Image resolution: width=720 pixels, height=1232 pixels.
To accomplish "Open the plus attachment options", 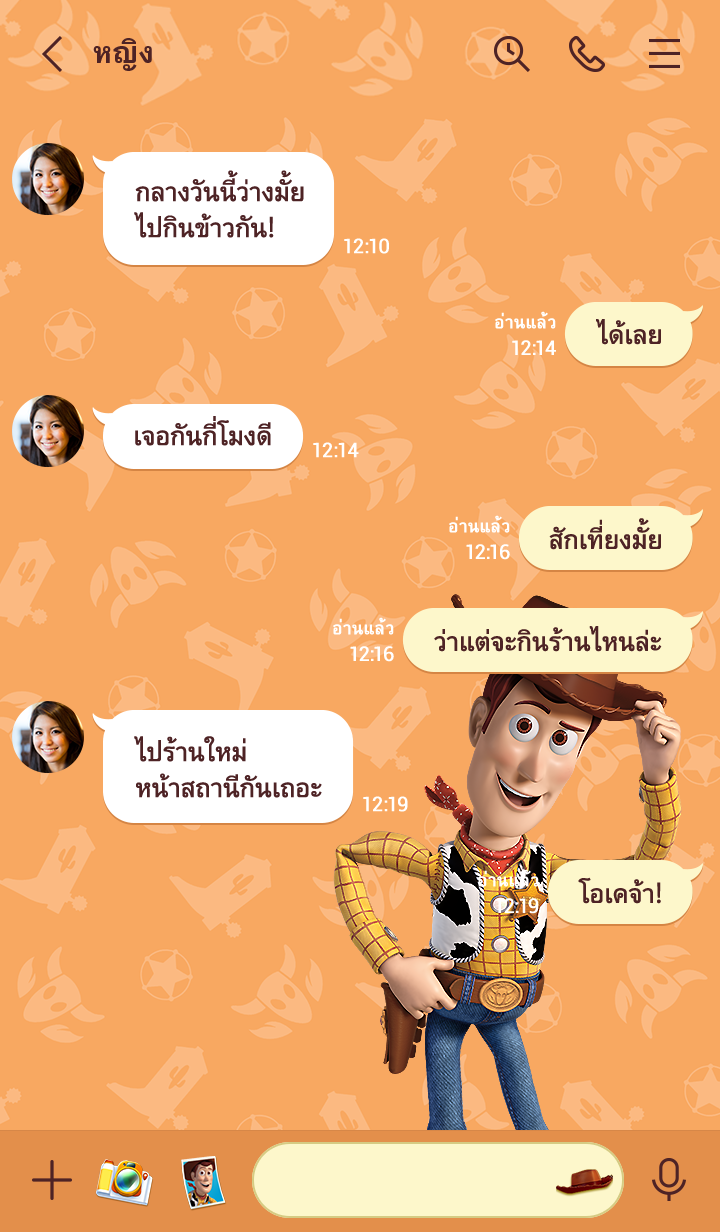I will 52,1181.
